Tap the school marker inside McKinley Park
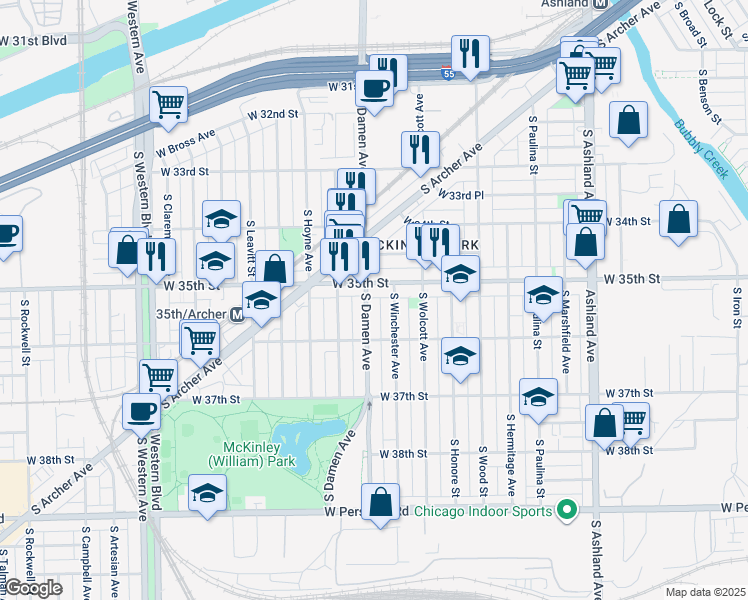 coord(207,492)
